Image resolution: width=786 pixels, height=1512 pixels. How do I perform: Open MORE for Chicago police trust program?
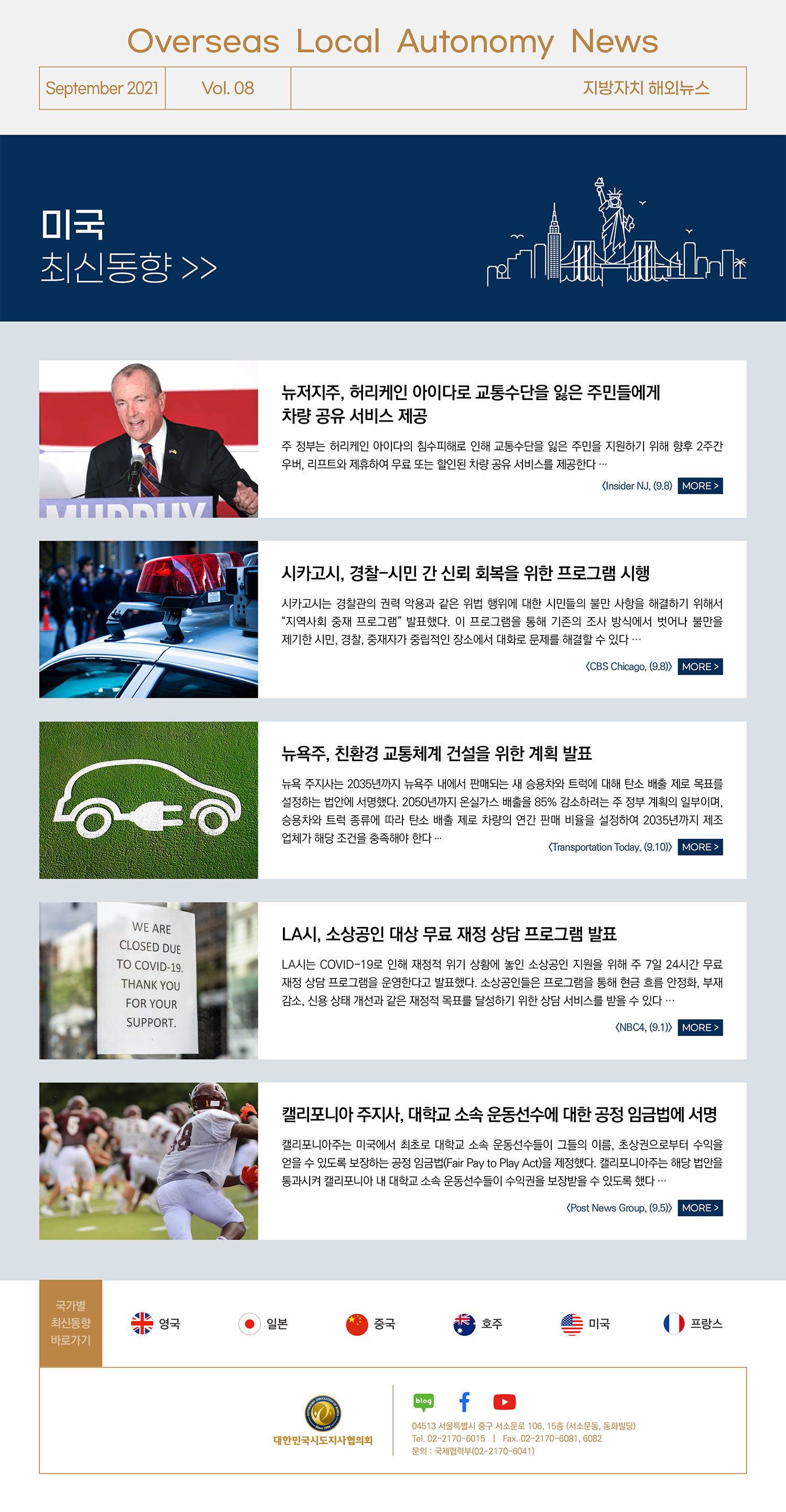click(x=700, y=667)
